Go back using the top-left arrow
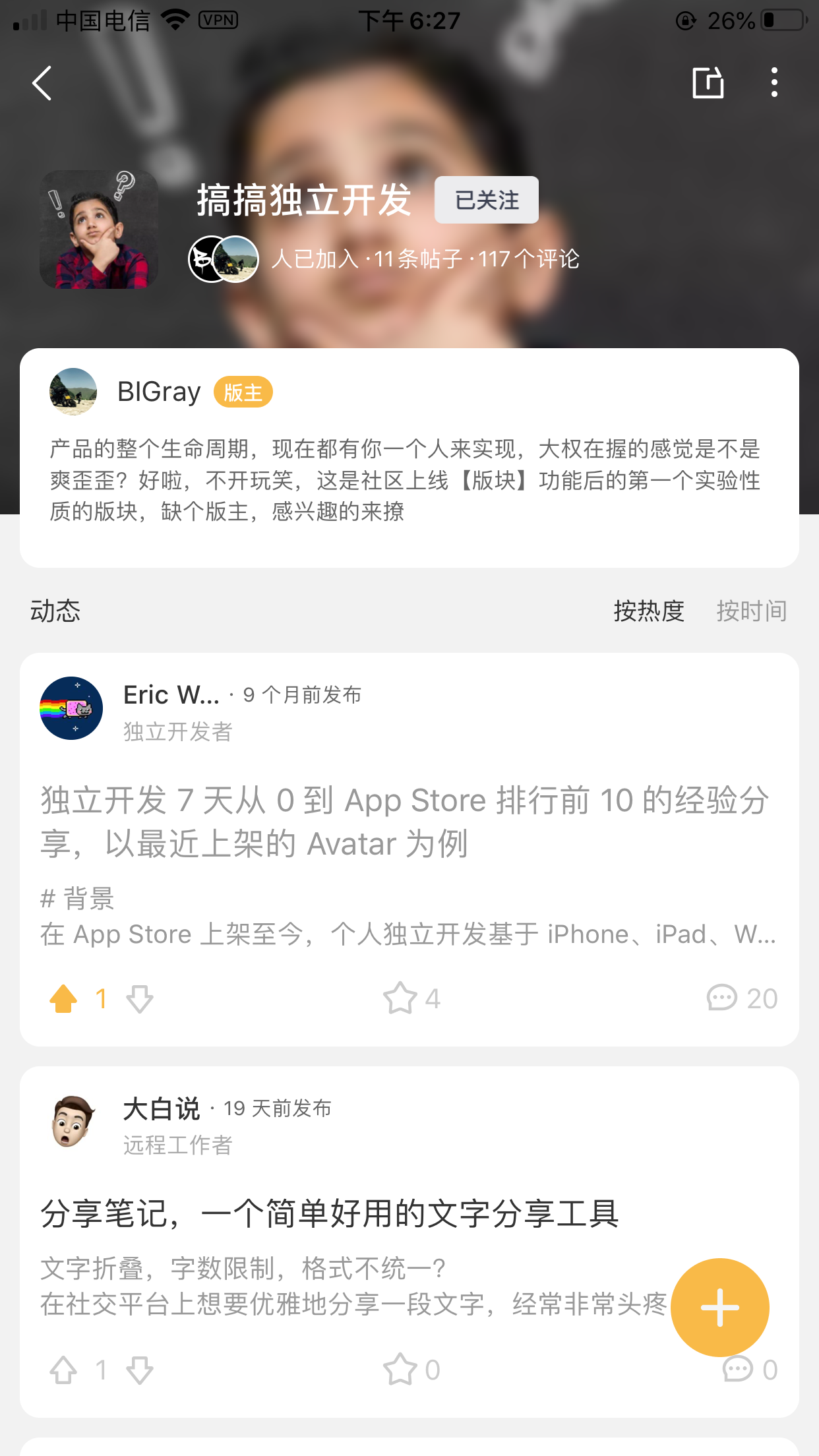The height and width of the screenshot is (1456, 819). coord(42,83)
